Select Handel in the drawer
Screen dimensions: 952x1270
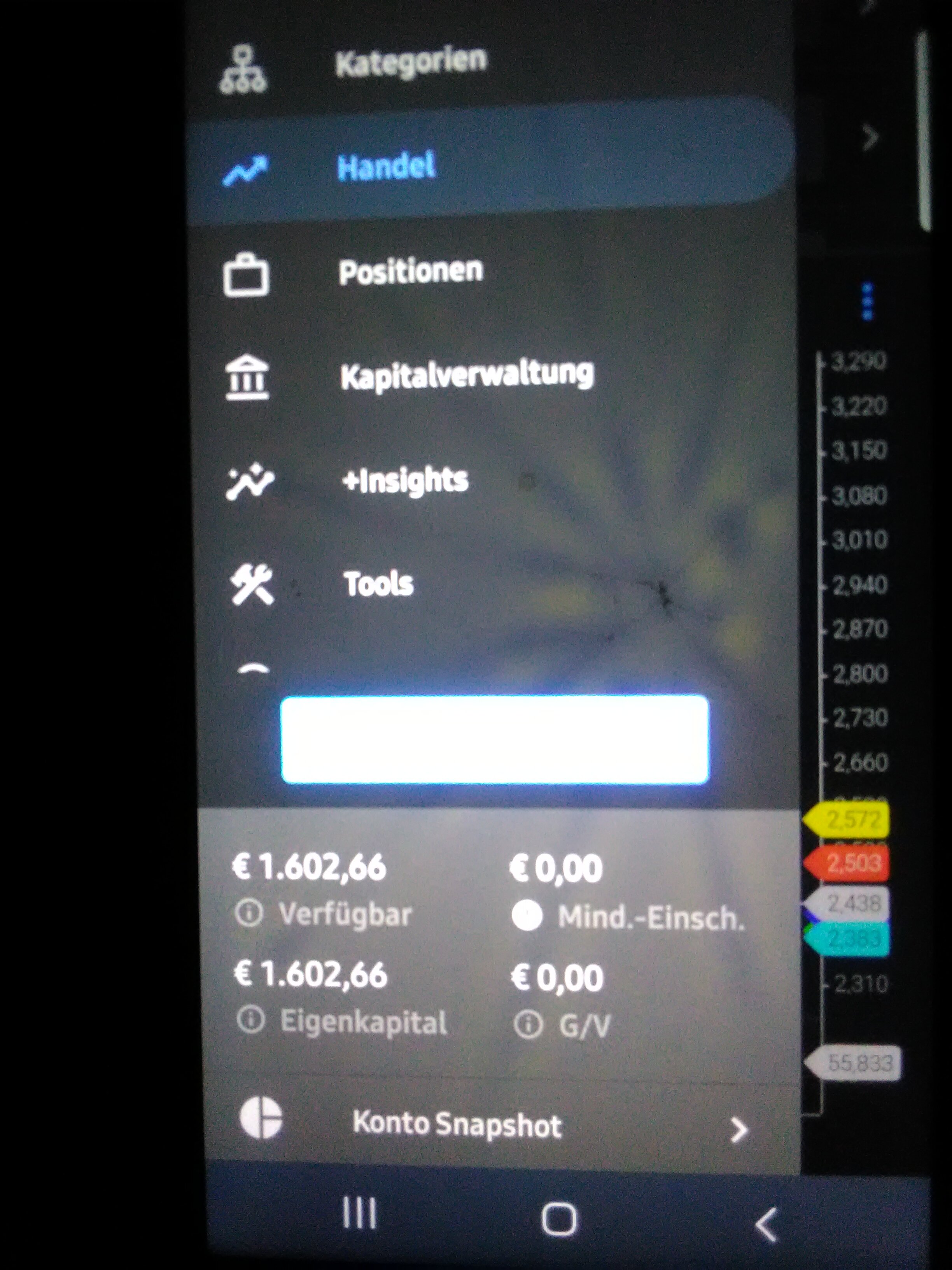[386, 167]
